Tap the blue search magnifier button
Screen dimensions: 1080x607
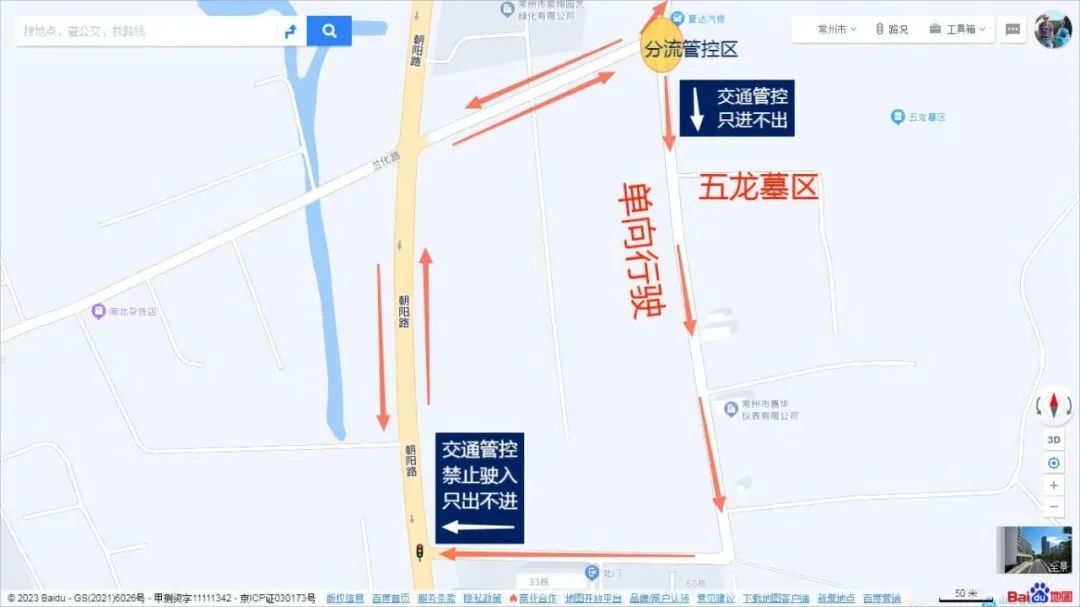(329, 31)
